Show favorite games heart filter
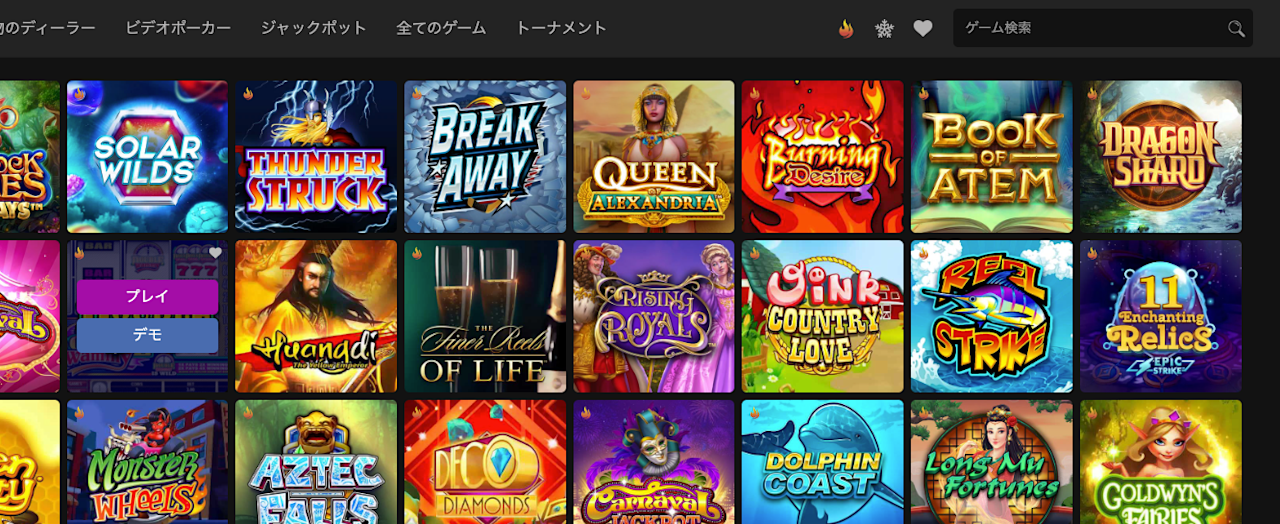This screenshot has height=524, width=1280. coord(923,29)
